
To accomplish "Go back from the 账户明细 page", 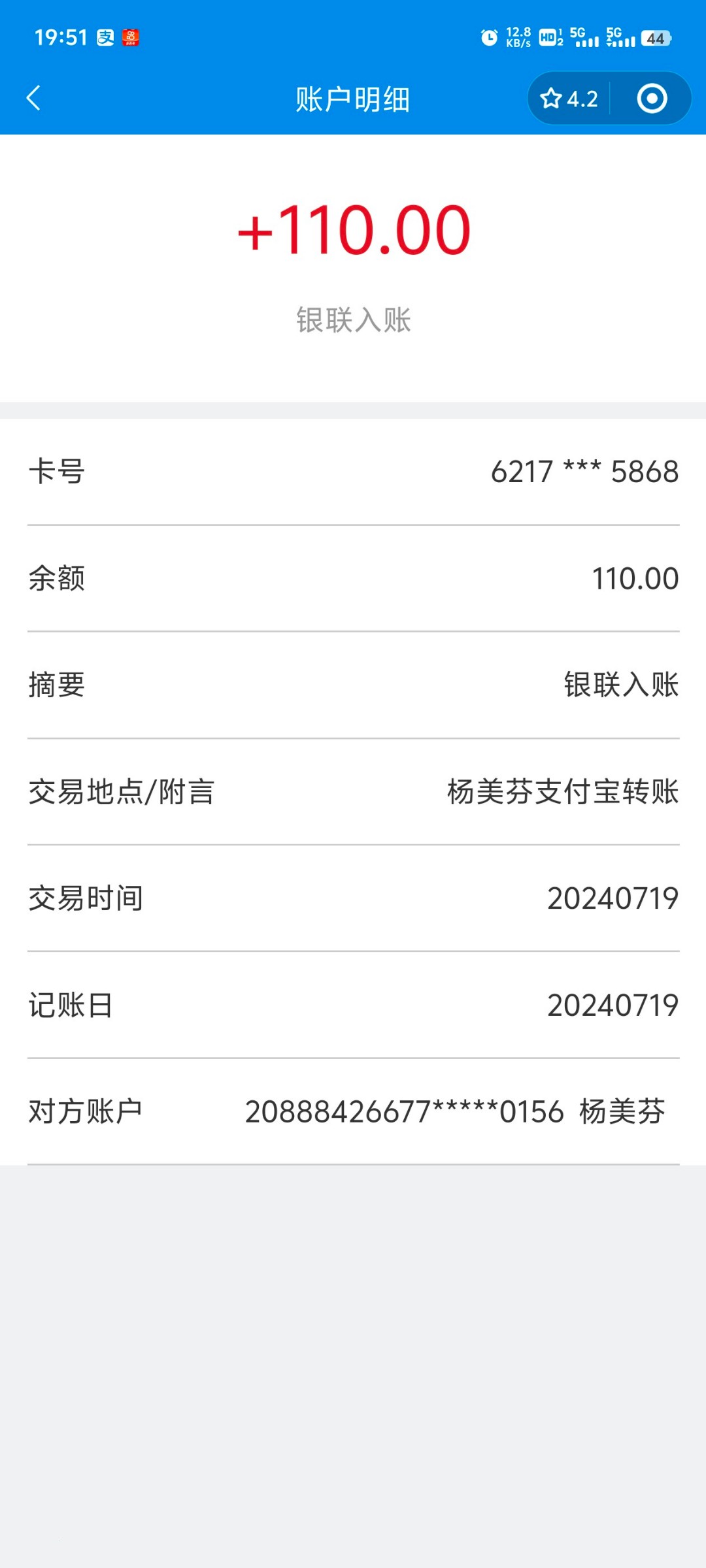I will (33, 99).
